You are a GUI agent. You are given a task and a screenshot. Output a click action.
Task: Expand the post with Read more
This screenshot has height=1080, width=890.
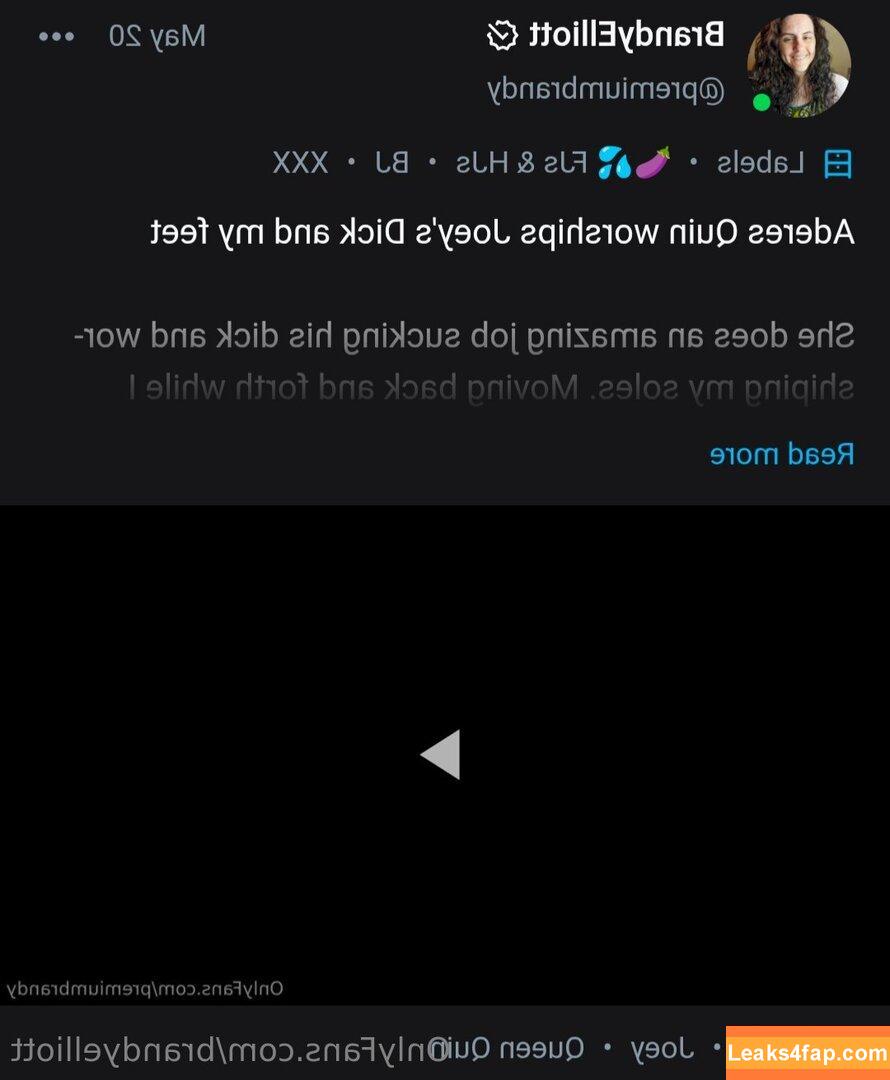click(x=782, y=454)
